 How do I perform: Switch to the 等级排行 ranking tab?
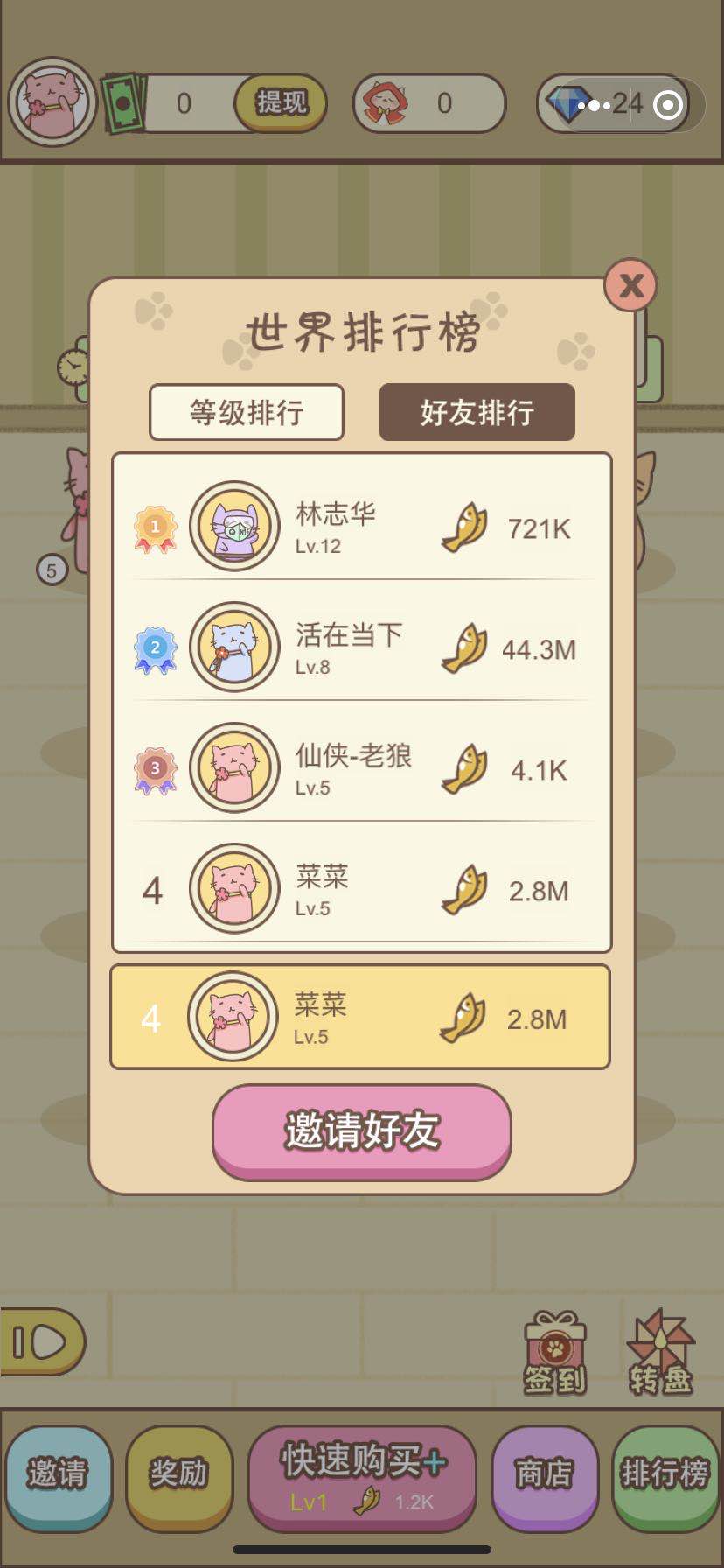click(247, 412)
